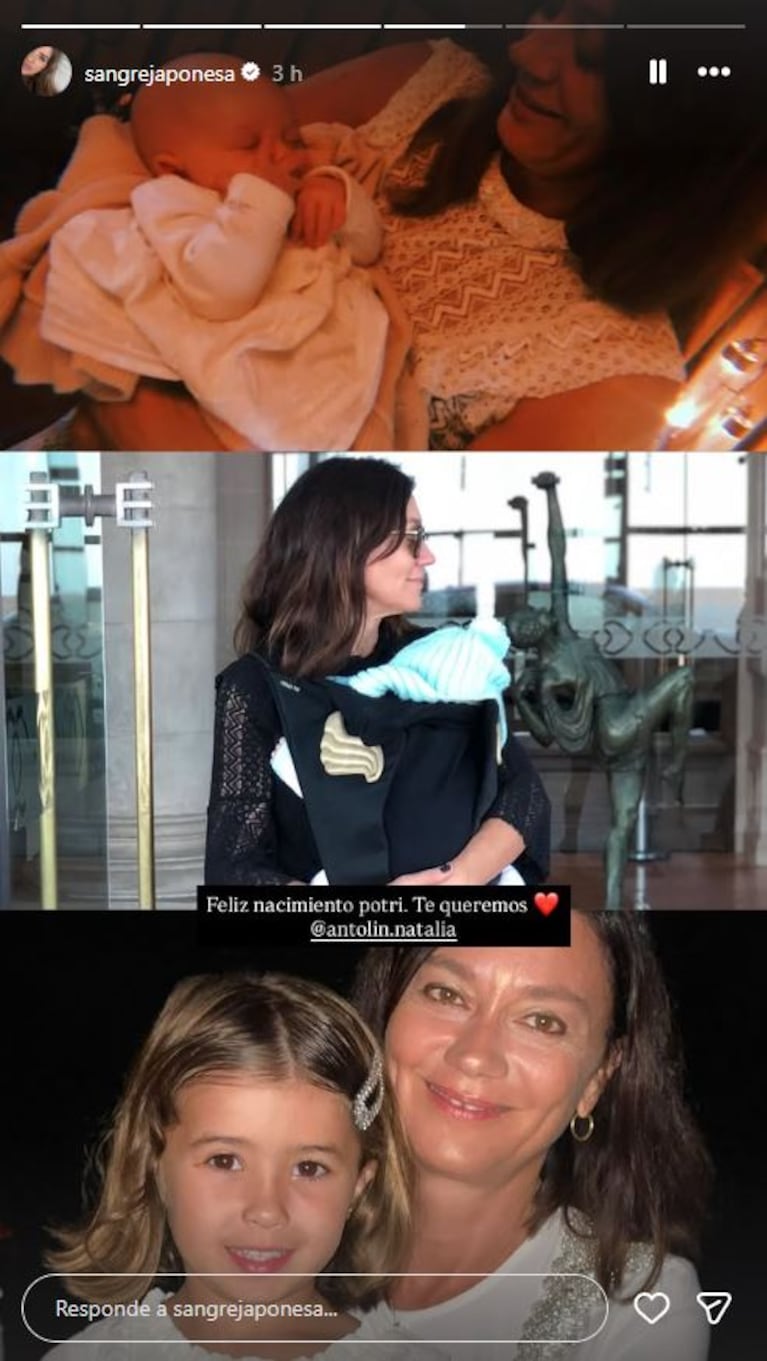Open the story options menu
The height and width of the screenshot is (1361, 767).
point(714,72)
